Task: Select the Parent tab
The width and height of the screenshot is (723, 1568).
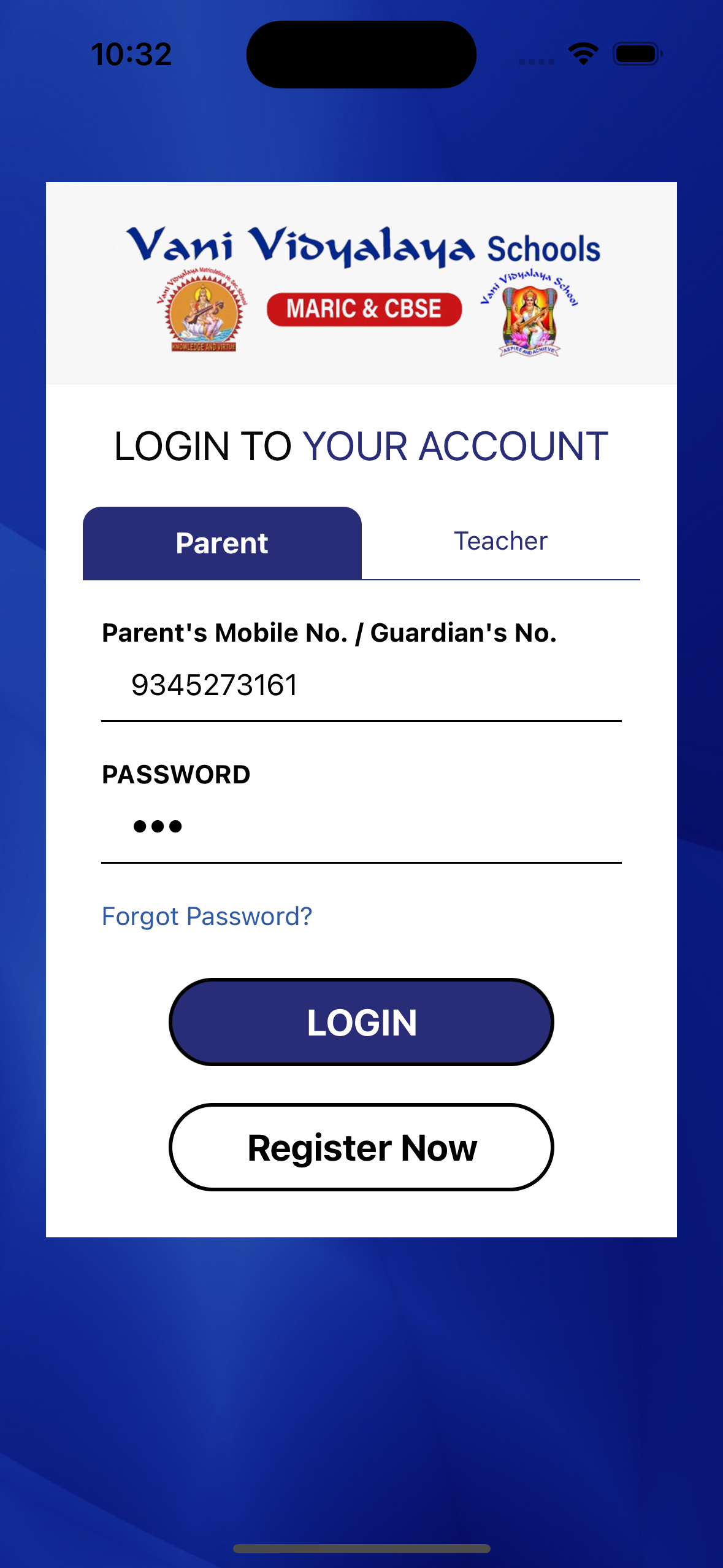Action: point(222,544)
